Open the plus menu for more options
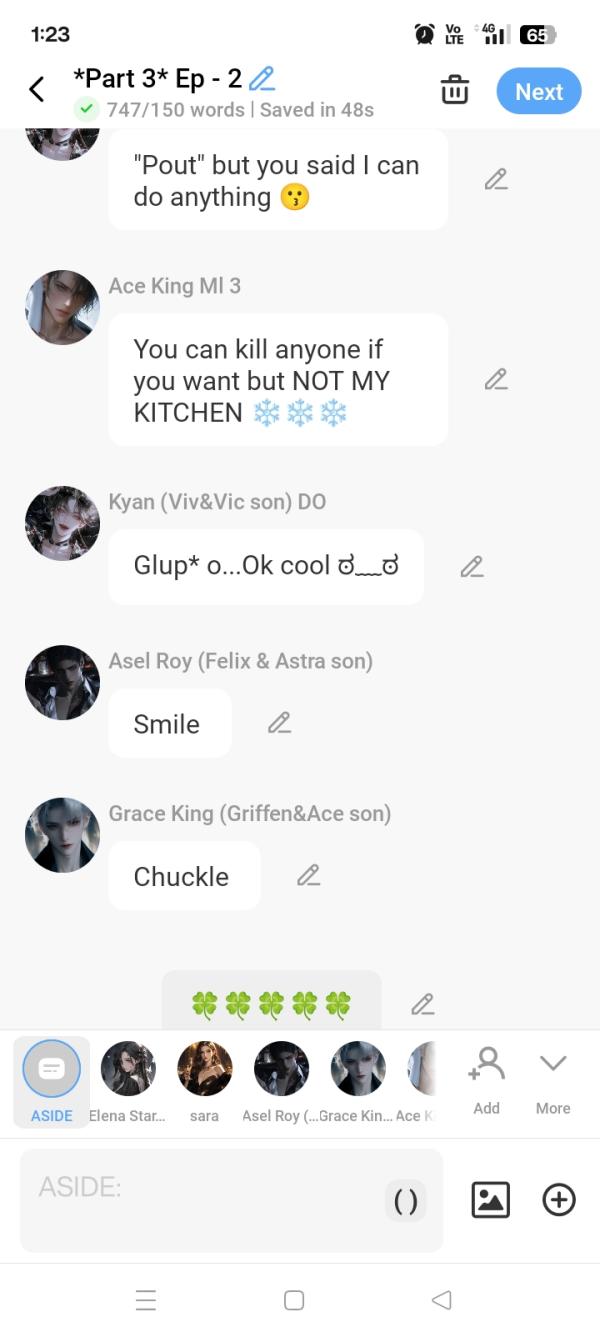Image resolution: width=600 pixels, height=1337 pixels. tap(559, 1200)
